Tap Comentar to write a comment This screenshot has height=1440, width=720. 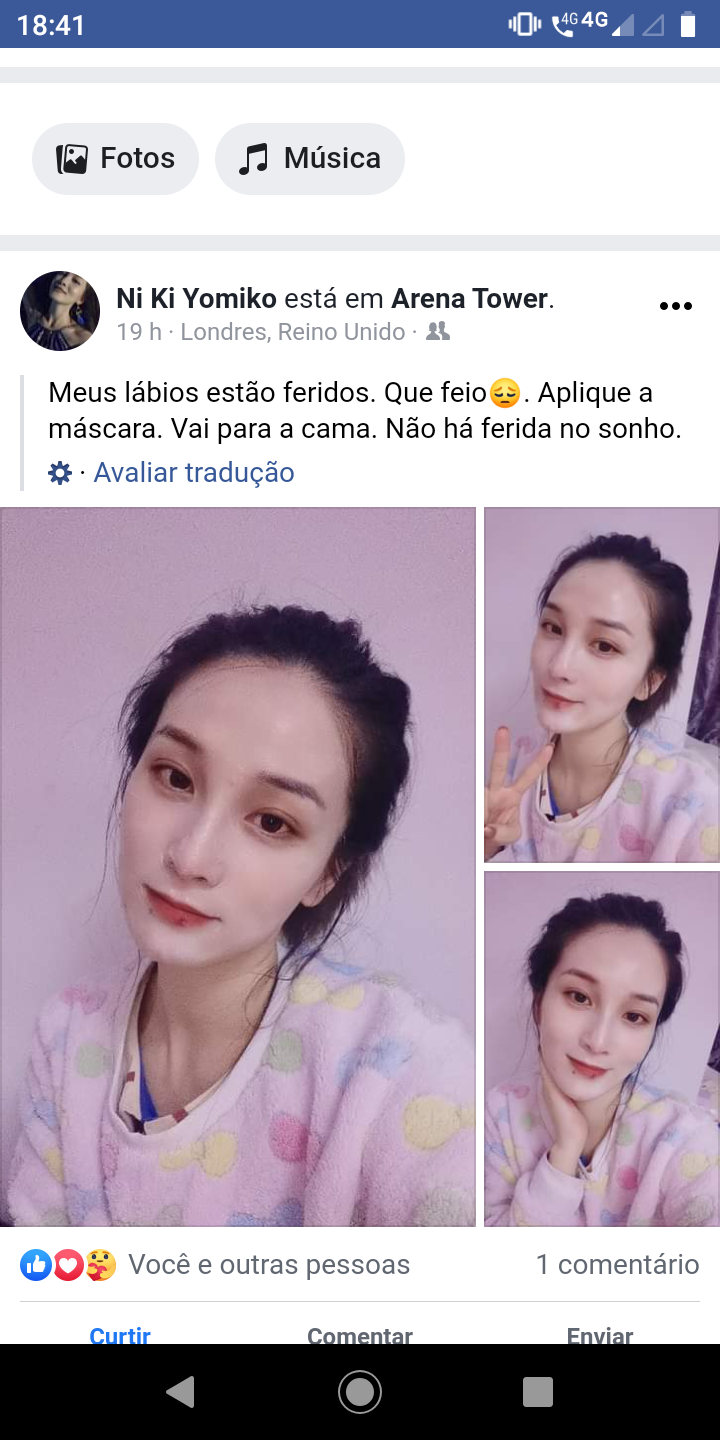(x=360, y=1333)
